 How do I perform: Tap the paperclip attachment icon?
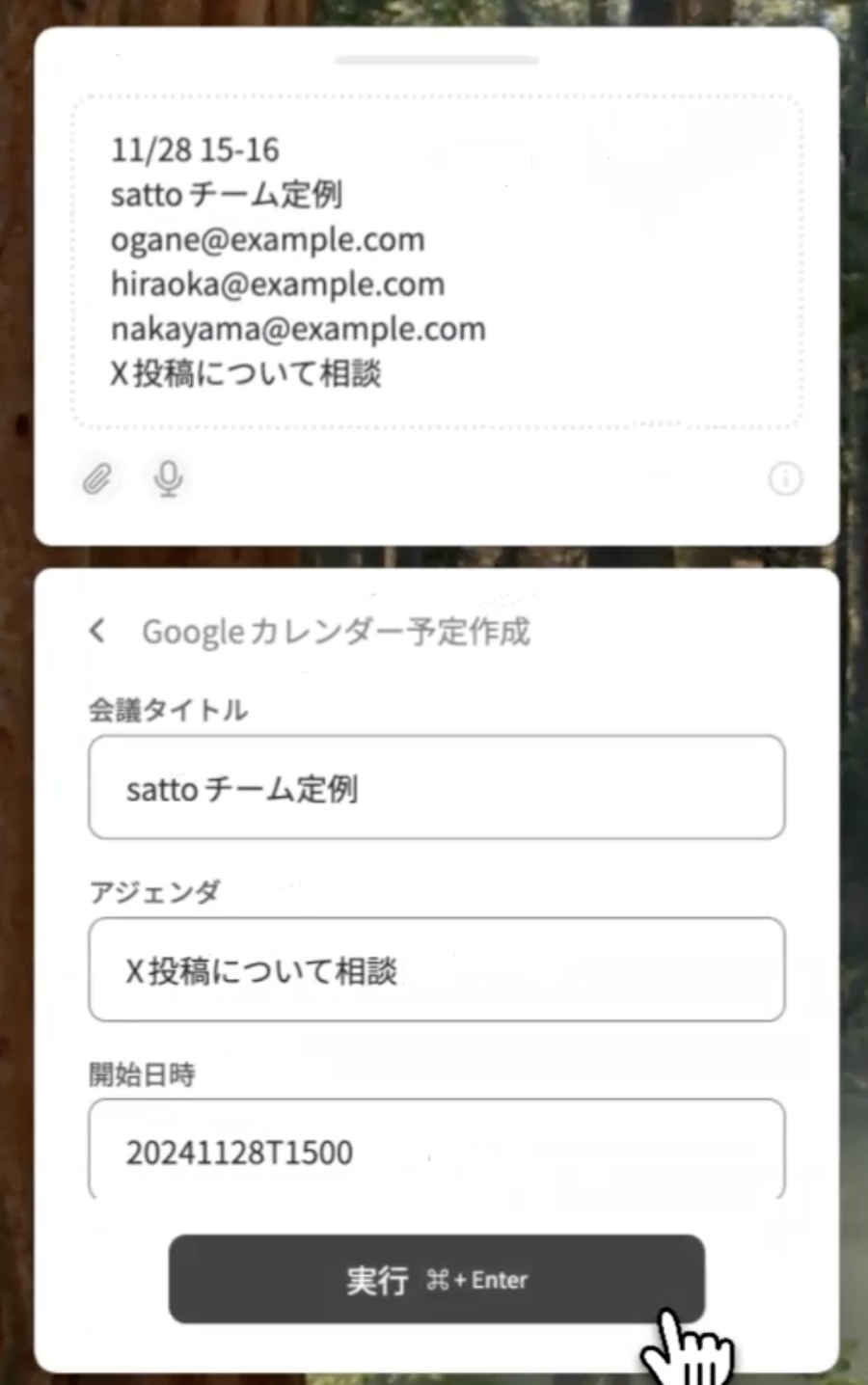click(x=96, y=478)
